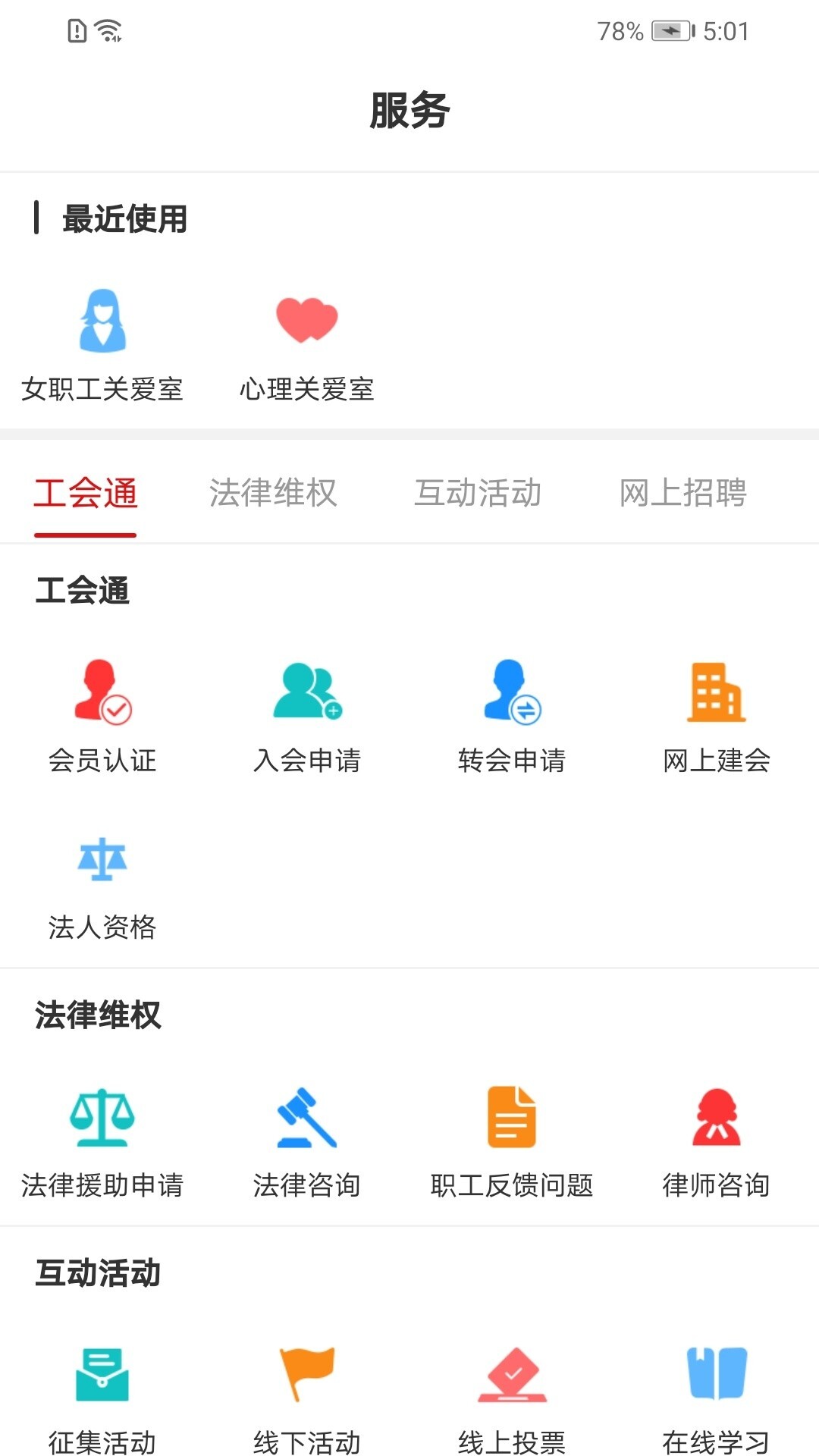Select the 线下活动 flag icon
Viewport: 819px width, 1456px height.
(307, 1376)
